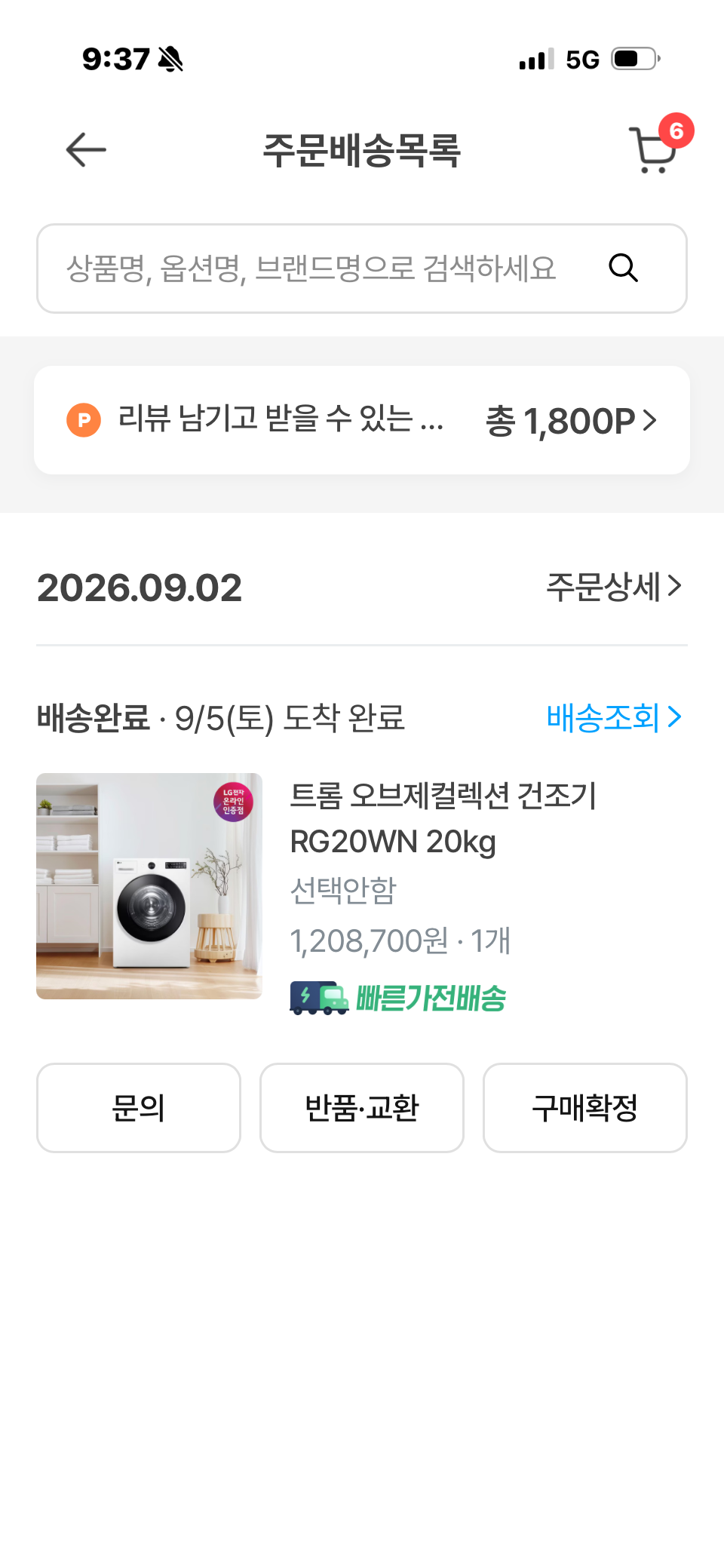724x1568 pixels.
Task: Open 주문상세 for the 2026.09.02 order
Action: tap(614, 587)
